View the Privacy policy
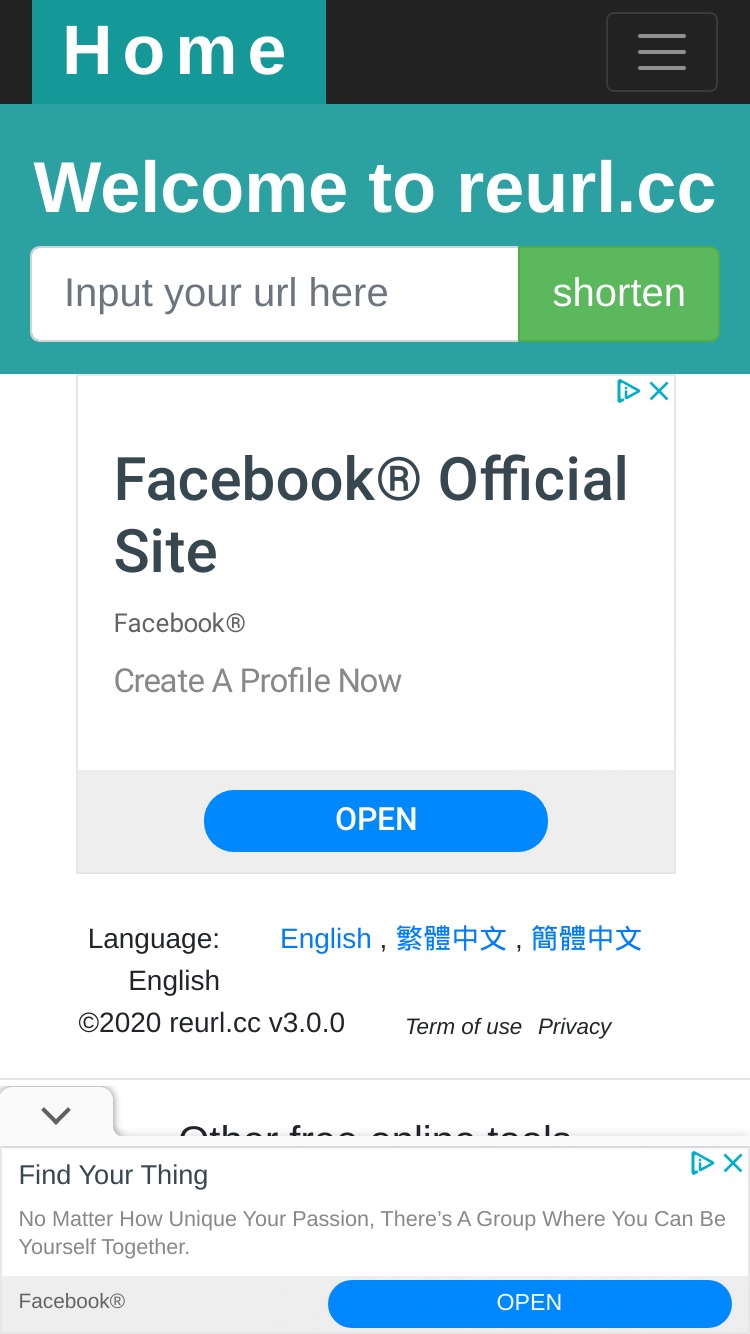750x1334 pixels. point(574,1027)
